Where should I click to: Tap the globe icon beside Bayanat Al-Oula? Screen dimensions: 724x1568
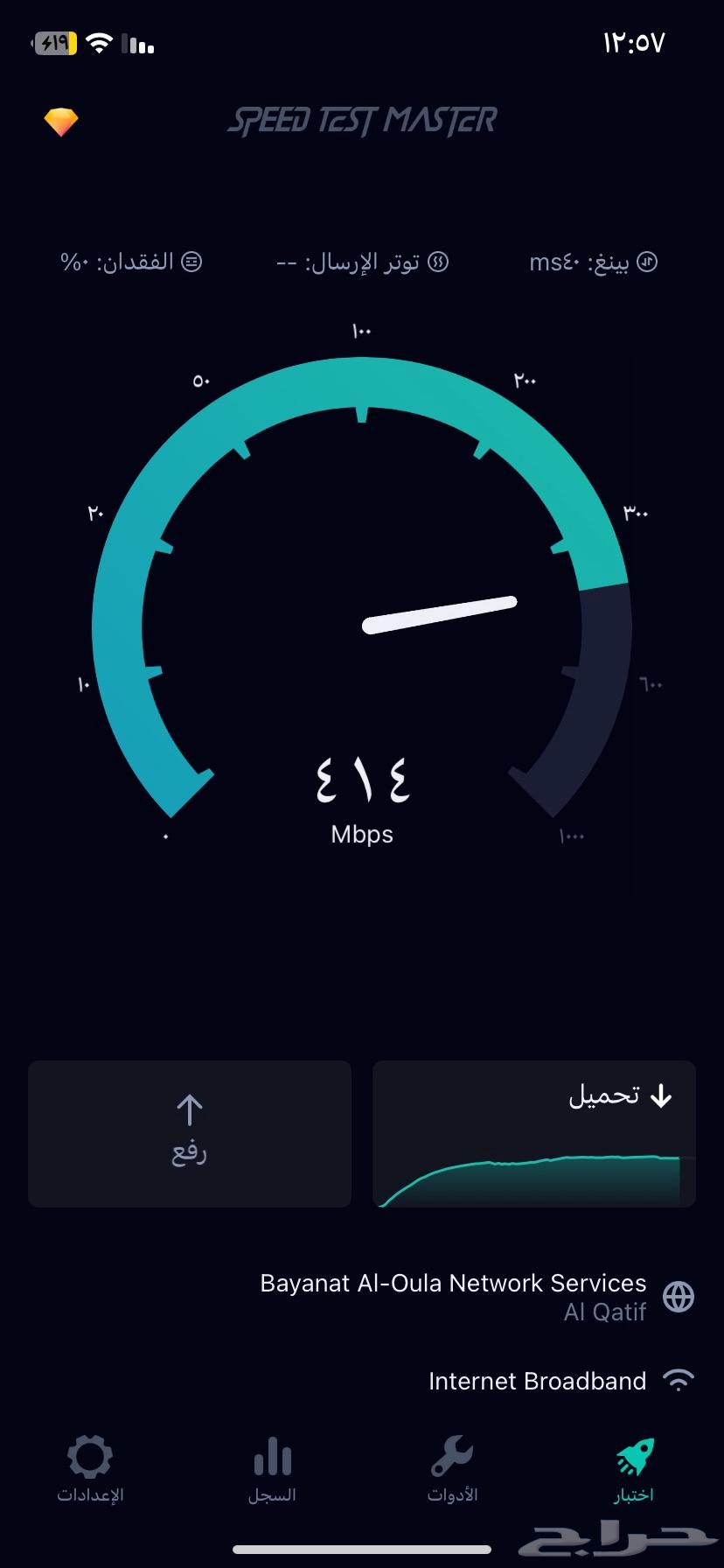[678, 1298]
